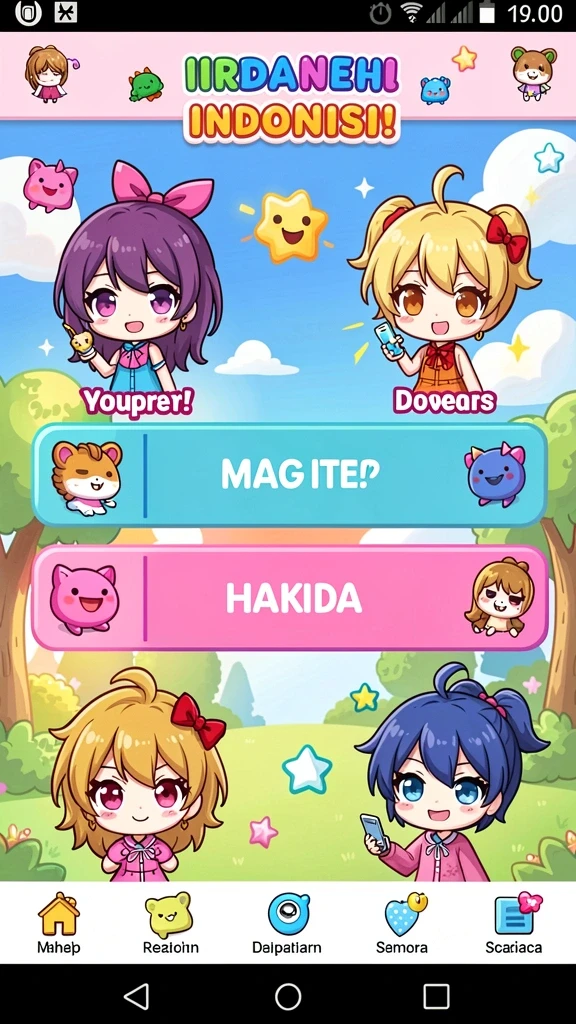Image resolution: width=576 pixels, height=1024 pixels.
Task: Switch to the Realoiin tab
Action: pos(170,923)
